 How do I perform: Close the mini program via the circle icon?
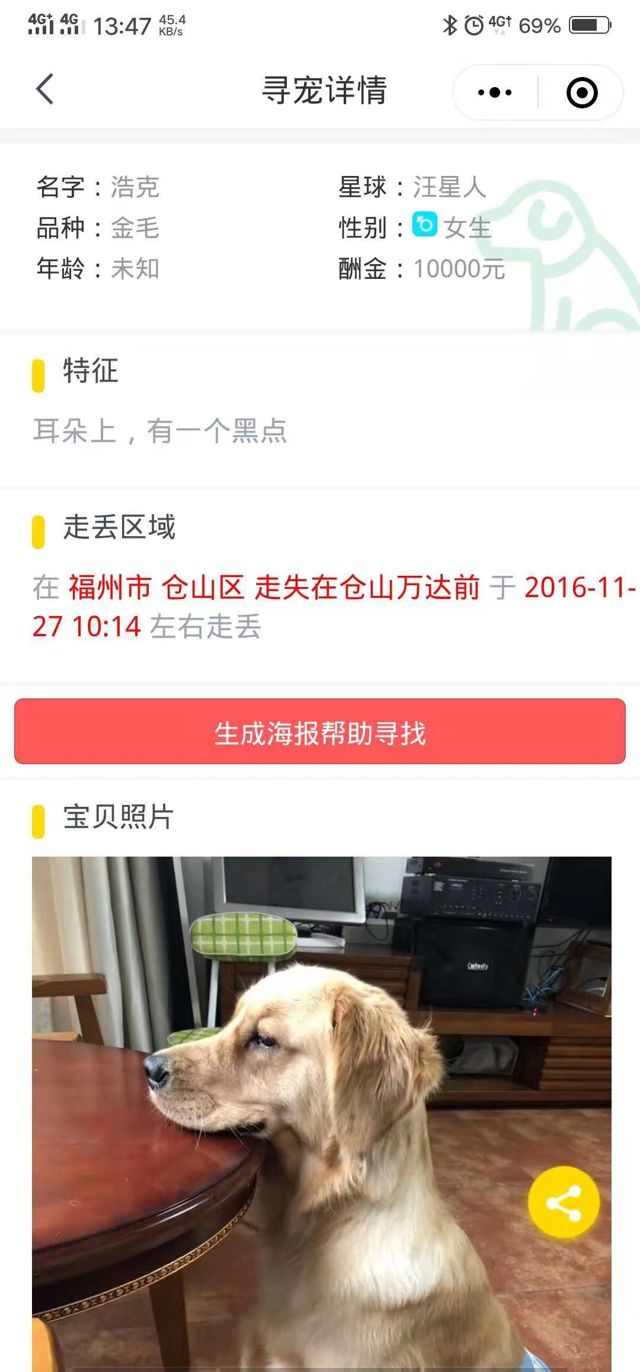click(581, 93)
